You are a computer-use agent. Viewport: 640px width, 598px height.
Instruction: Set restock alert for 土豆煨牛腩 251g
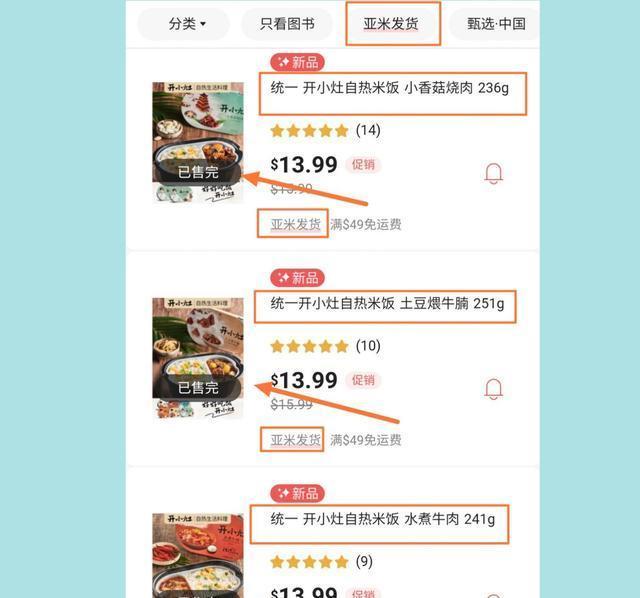493,388
